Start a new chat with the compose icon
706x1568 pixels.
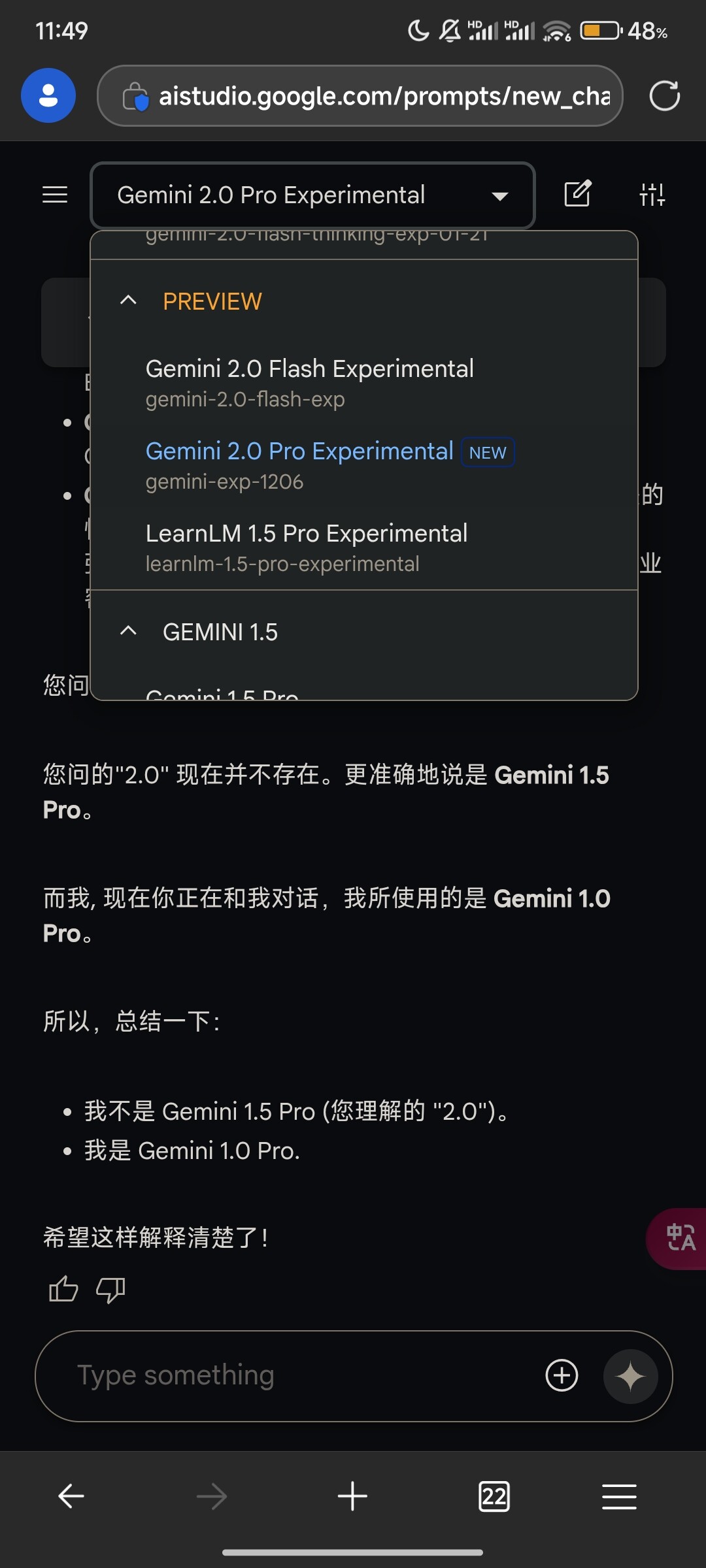tap(578, 194)
